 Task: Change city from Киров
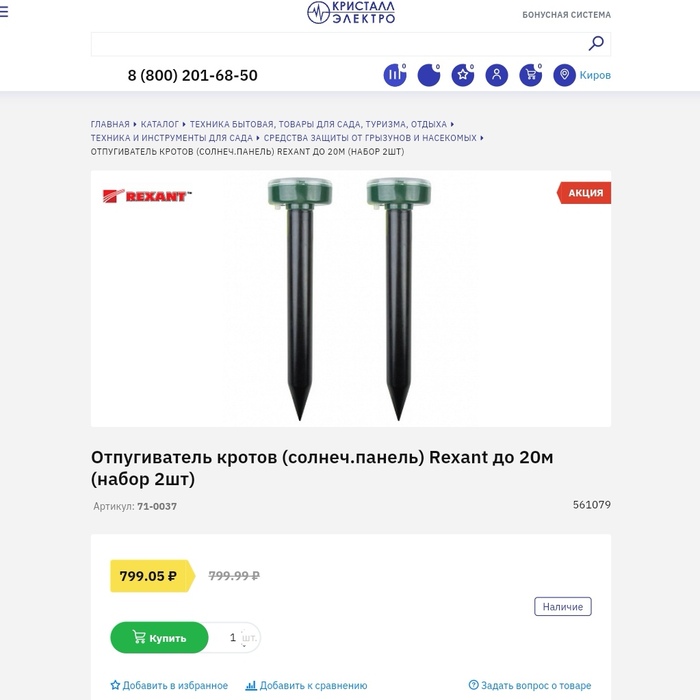(583, 75)
